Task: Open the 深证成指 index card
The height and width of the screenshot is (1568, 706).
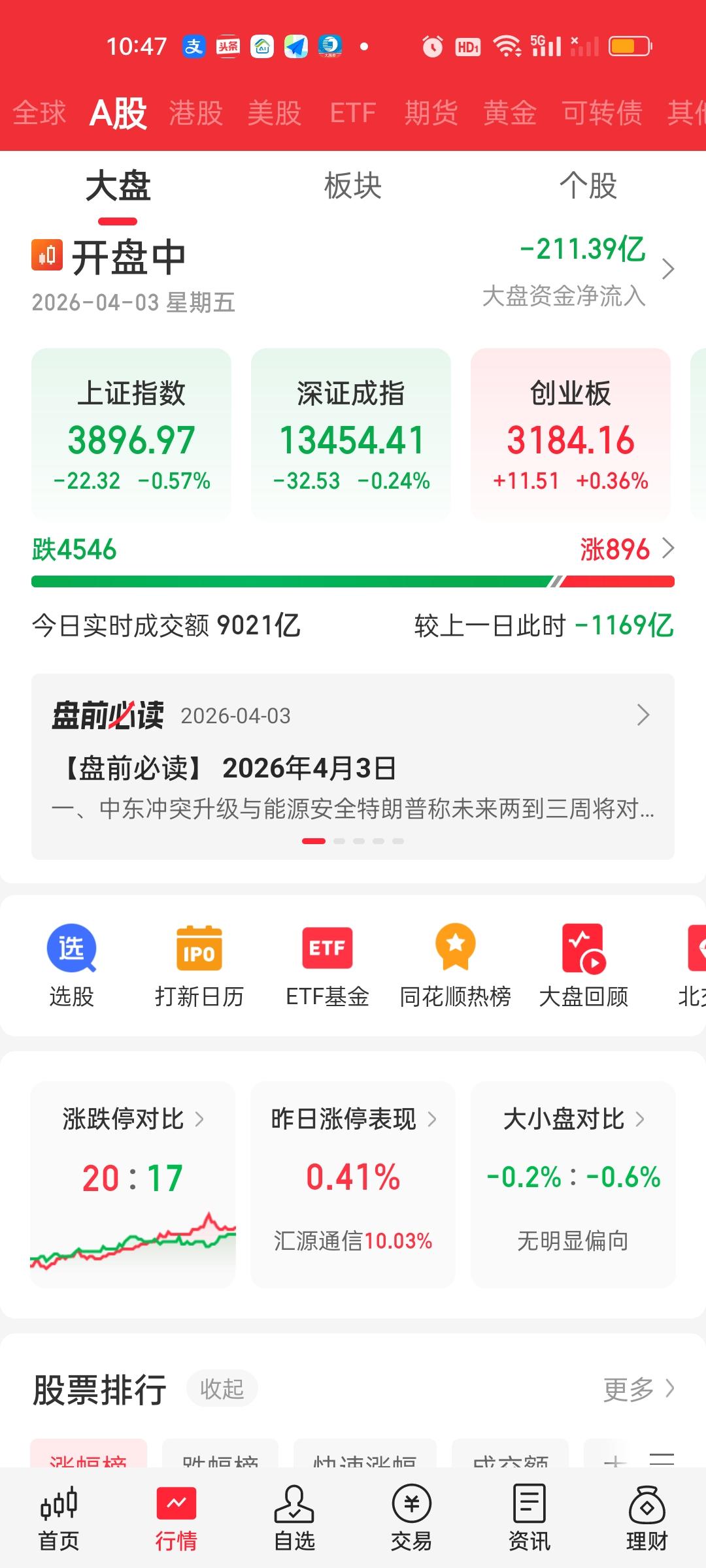Action: tap(351, 434)
